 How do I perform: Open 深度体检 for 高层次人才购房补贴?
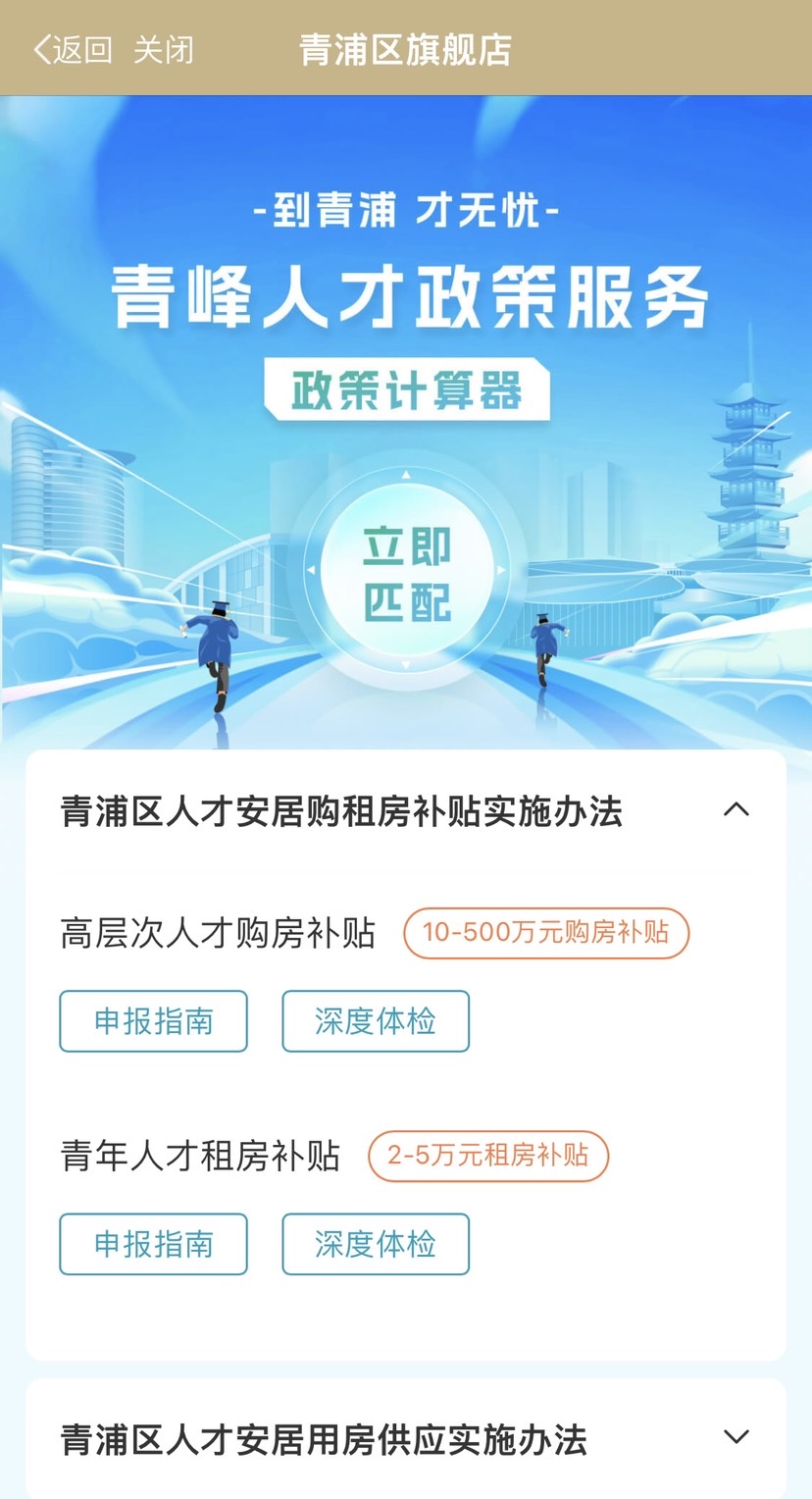tap(376, 1021)
